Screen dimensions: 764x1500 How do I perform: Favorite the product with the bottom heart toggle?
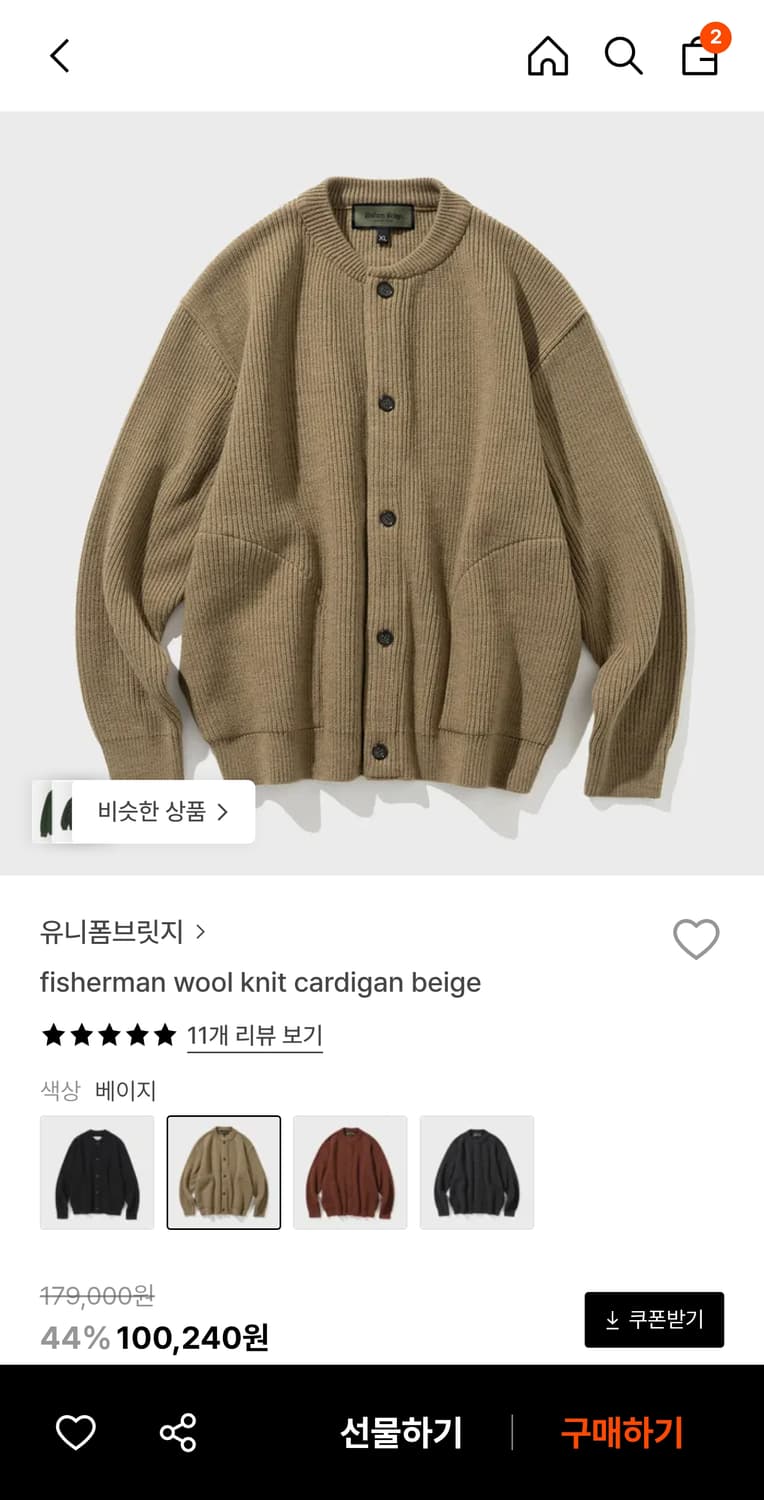pyautogui.click(x=76, y=1434)
